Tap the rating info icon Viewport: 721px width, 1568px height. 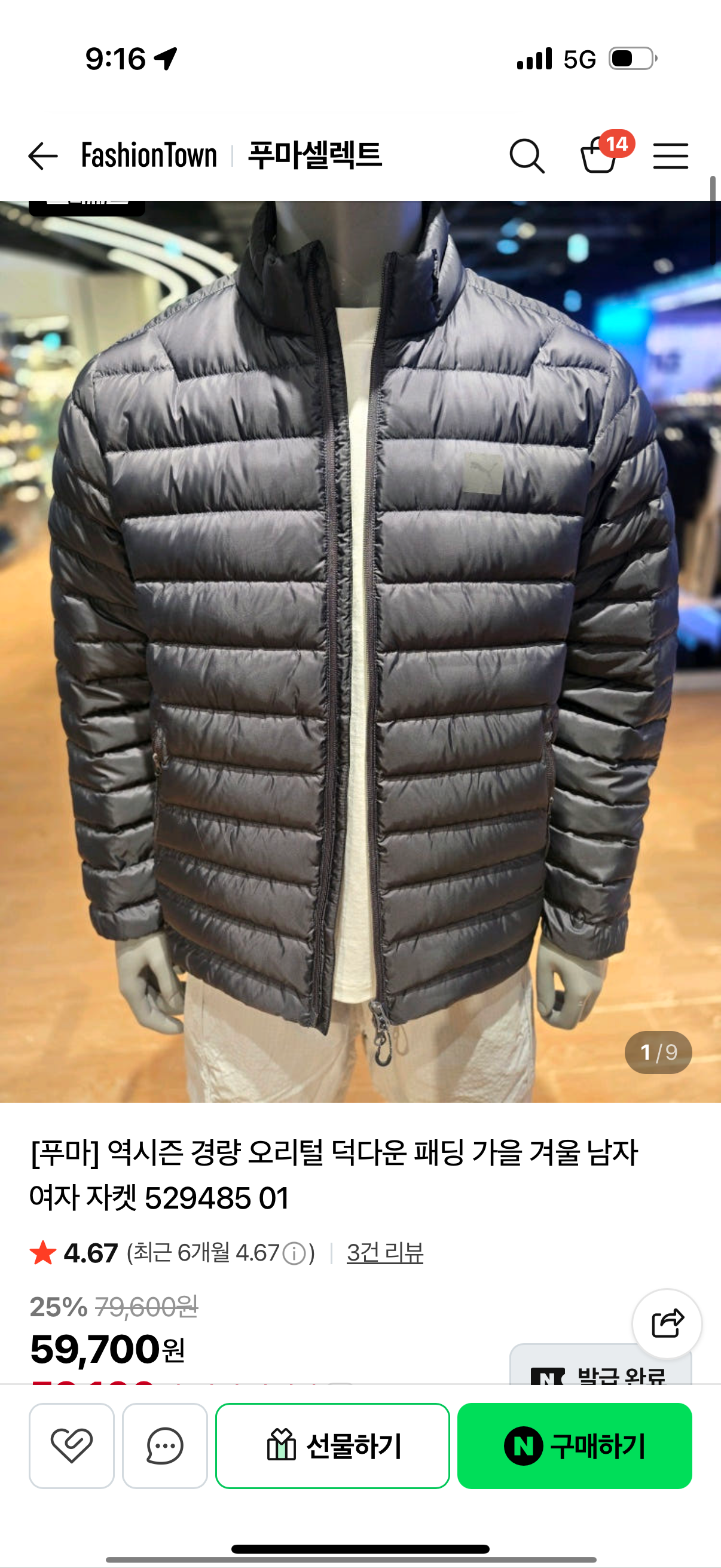[x=295, y=1253]
